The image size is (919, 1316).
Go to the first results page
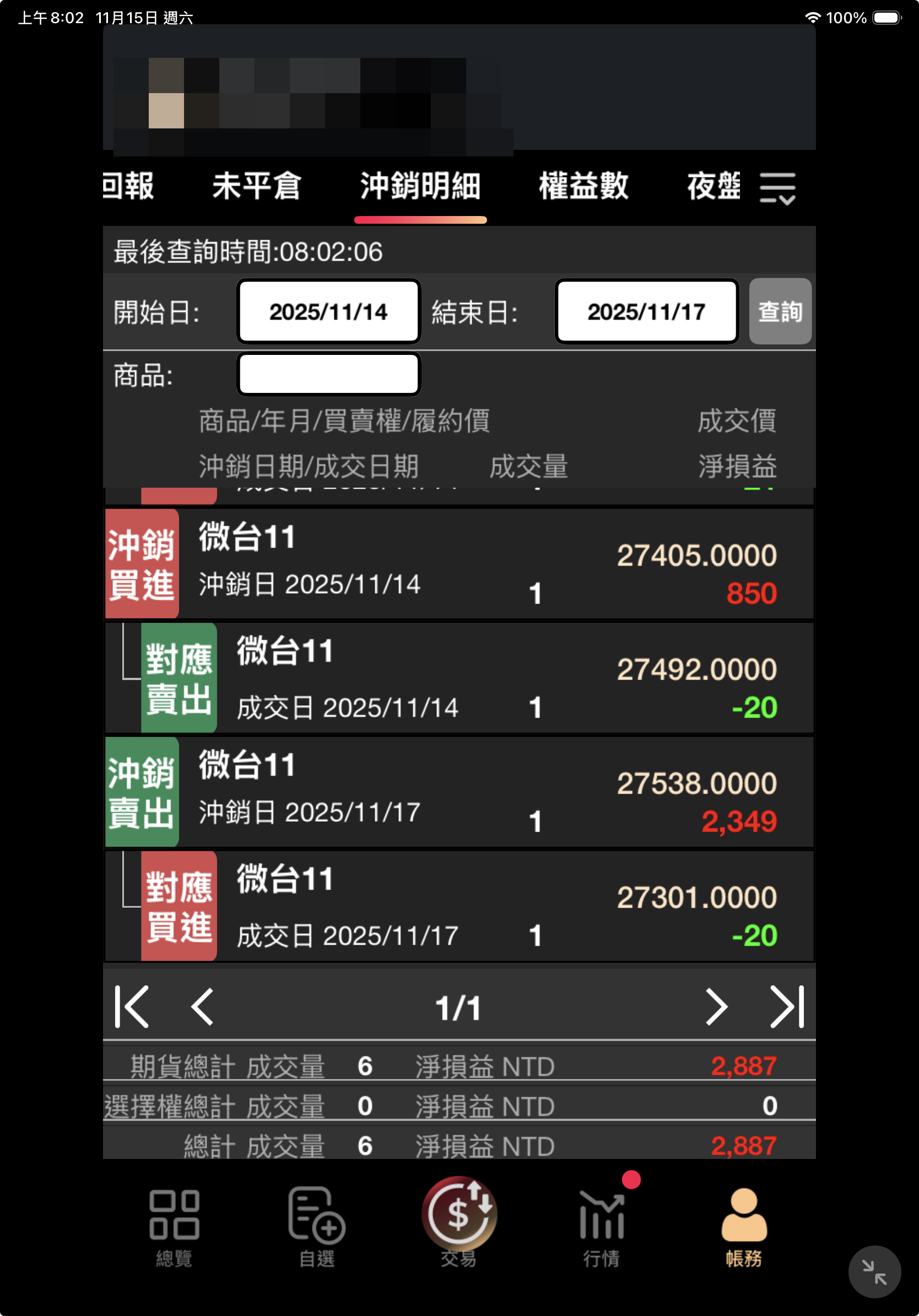pos(132,1006)
